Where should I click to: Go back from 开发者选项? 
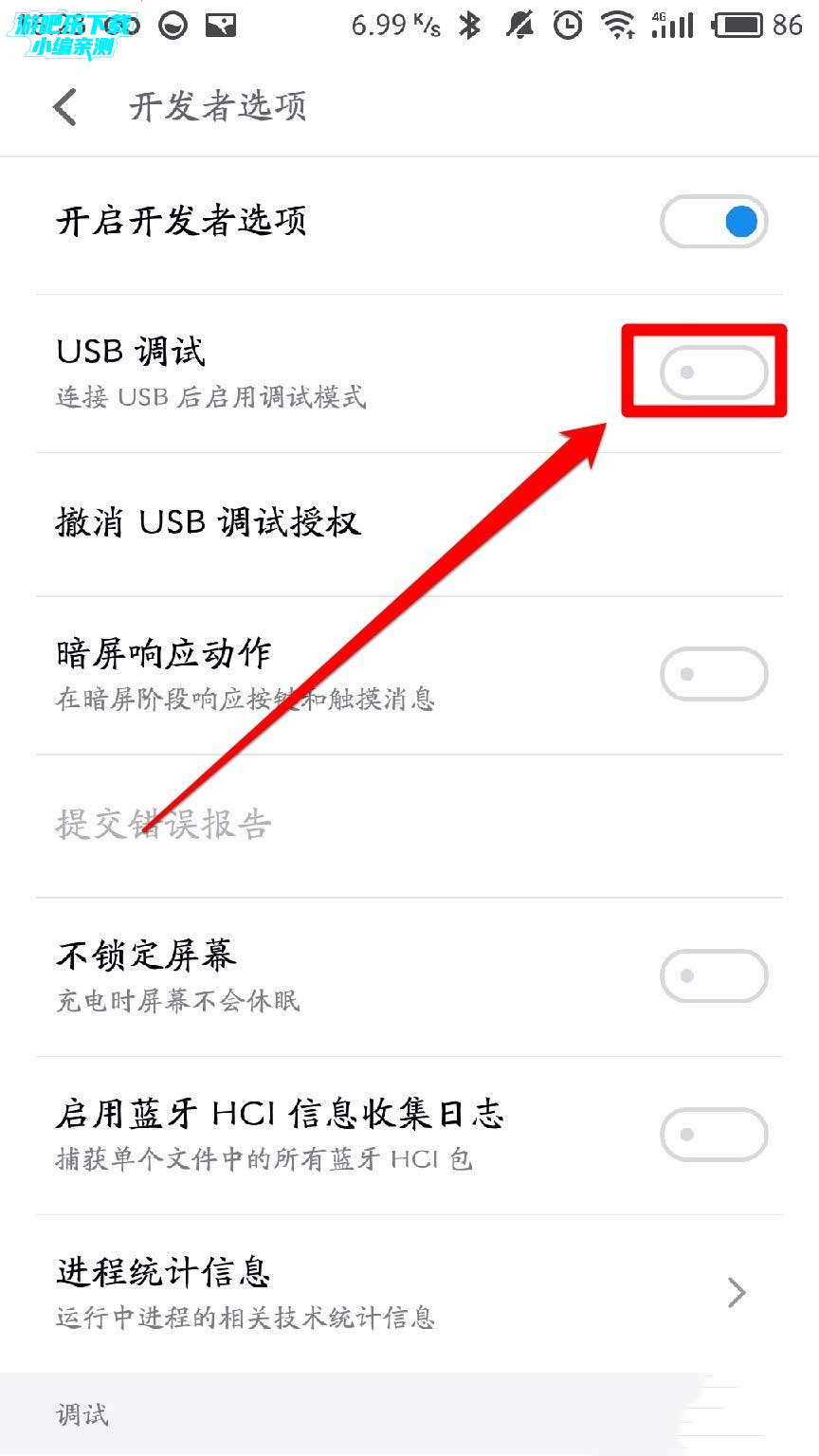coord(65,106)
